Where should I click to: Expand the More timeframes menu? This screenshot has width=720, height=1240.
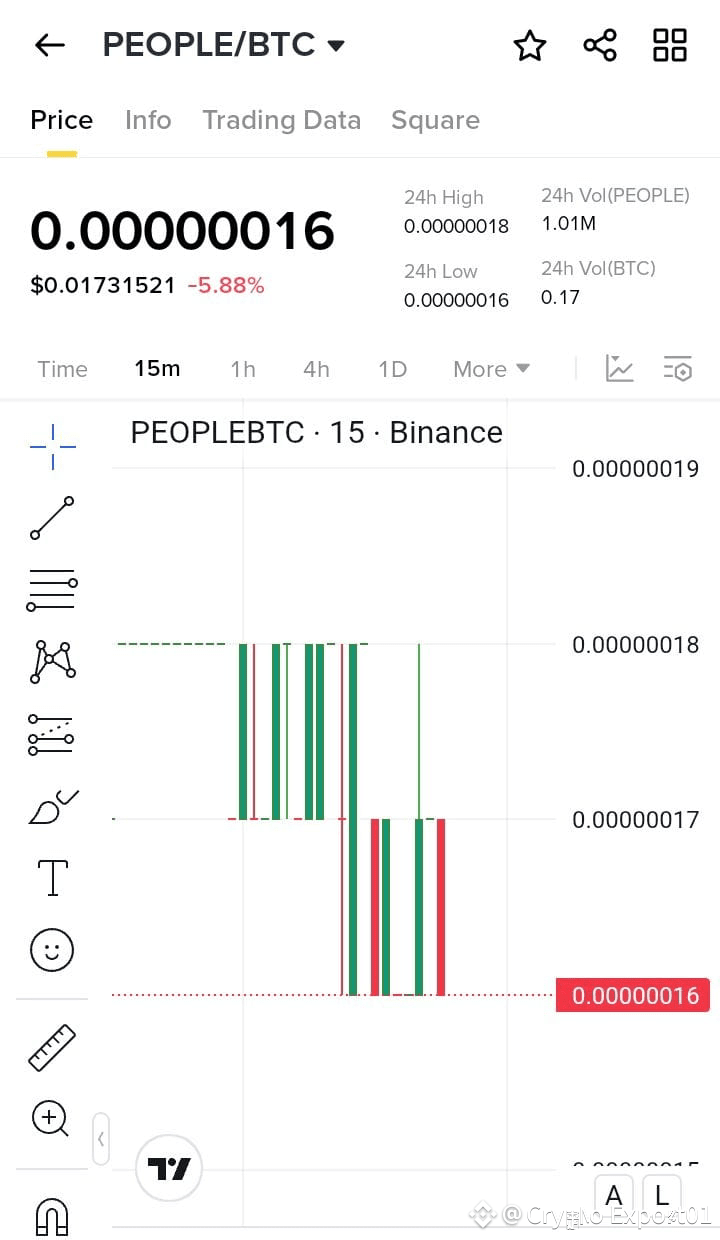point(491,369)
